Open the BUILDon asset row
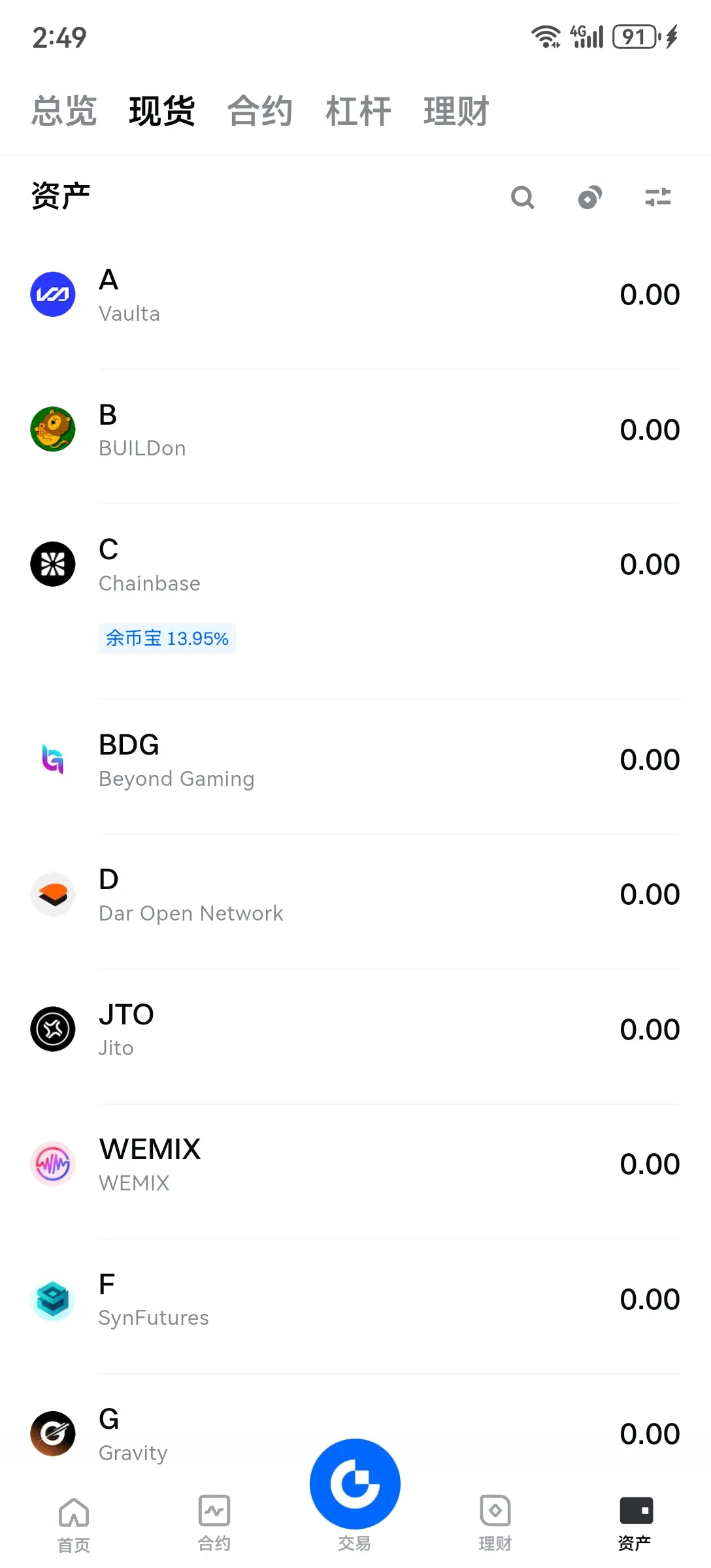711x1568 pixels. (x=355, y=430)
